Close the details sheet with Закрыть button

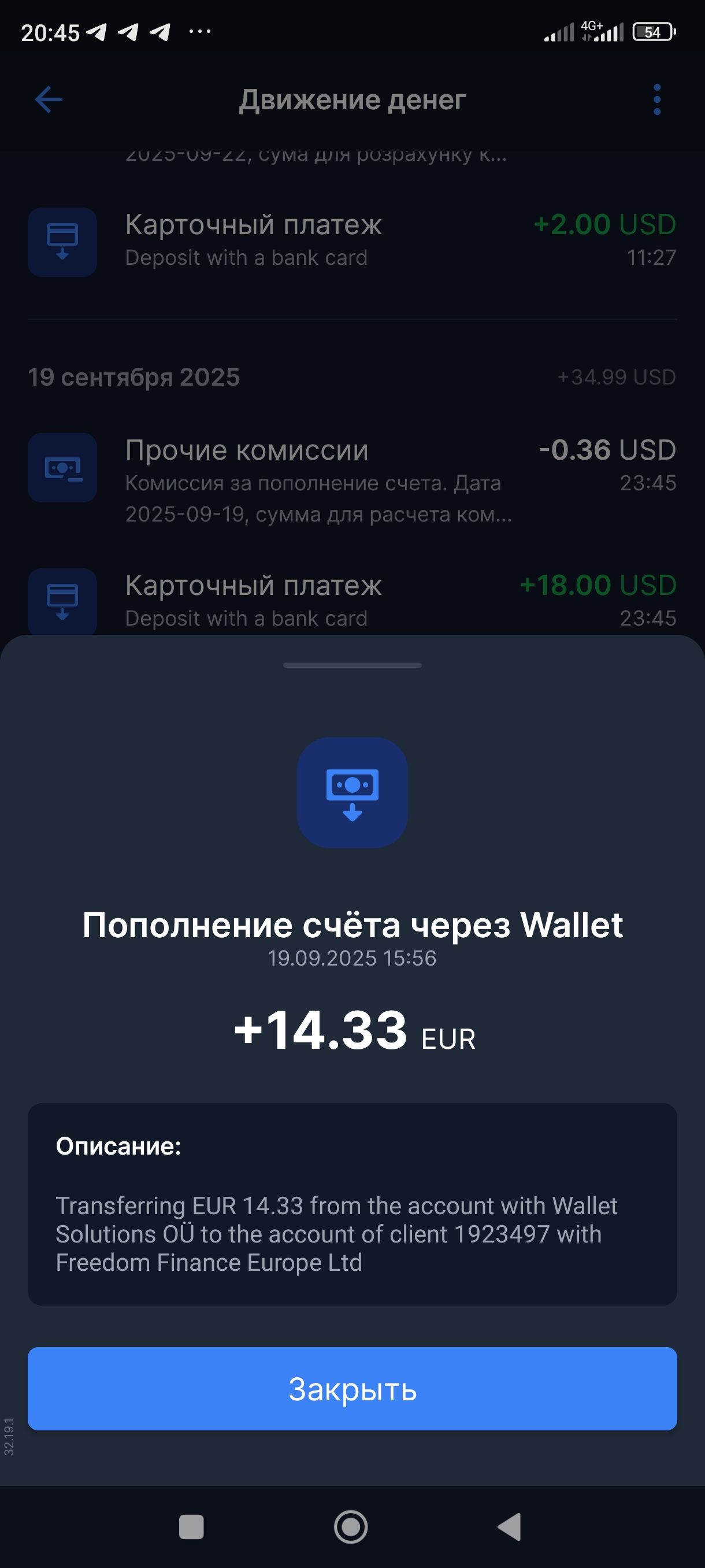352,1388
